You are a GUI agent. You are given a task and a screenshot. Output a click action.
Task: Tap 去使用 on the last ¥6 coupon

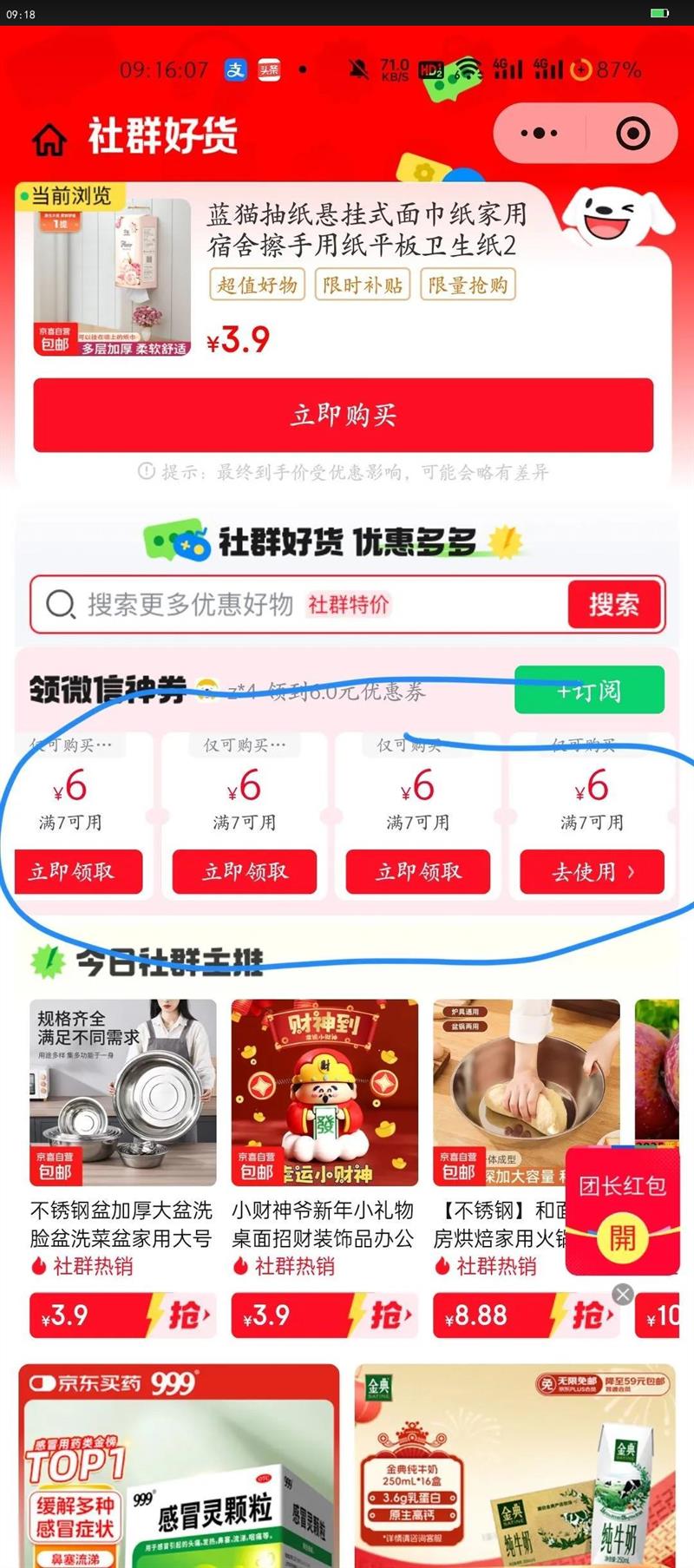tap(591, 872)
